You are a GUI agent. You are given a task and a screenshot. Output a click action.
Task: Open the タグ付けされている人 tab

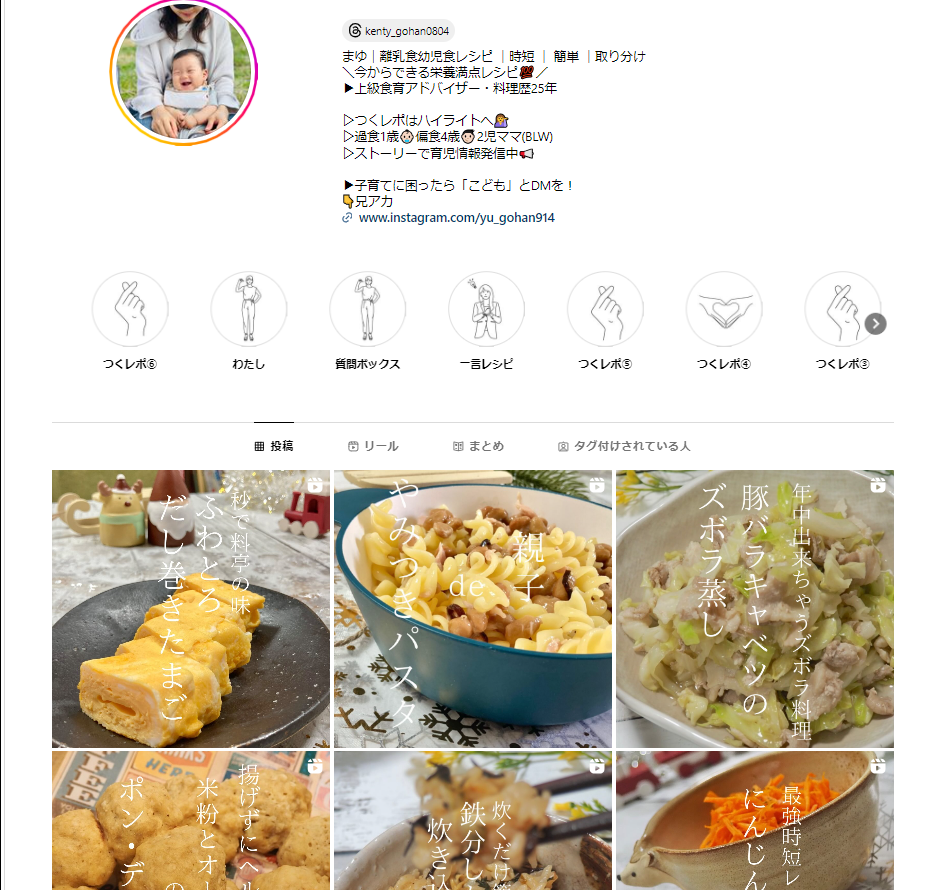click(x=624, y=446)
